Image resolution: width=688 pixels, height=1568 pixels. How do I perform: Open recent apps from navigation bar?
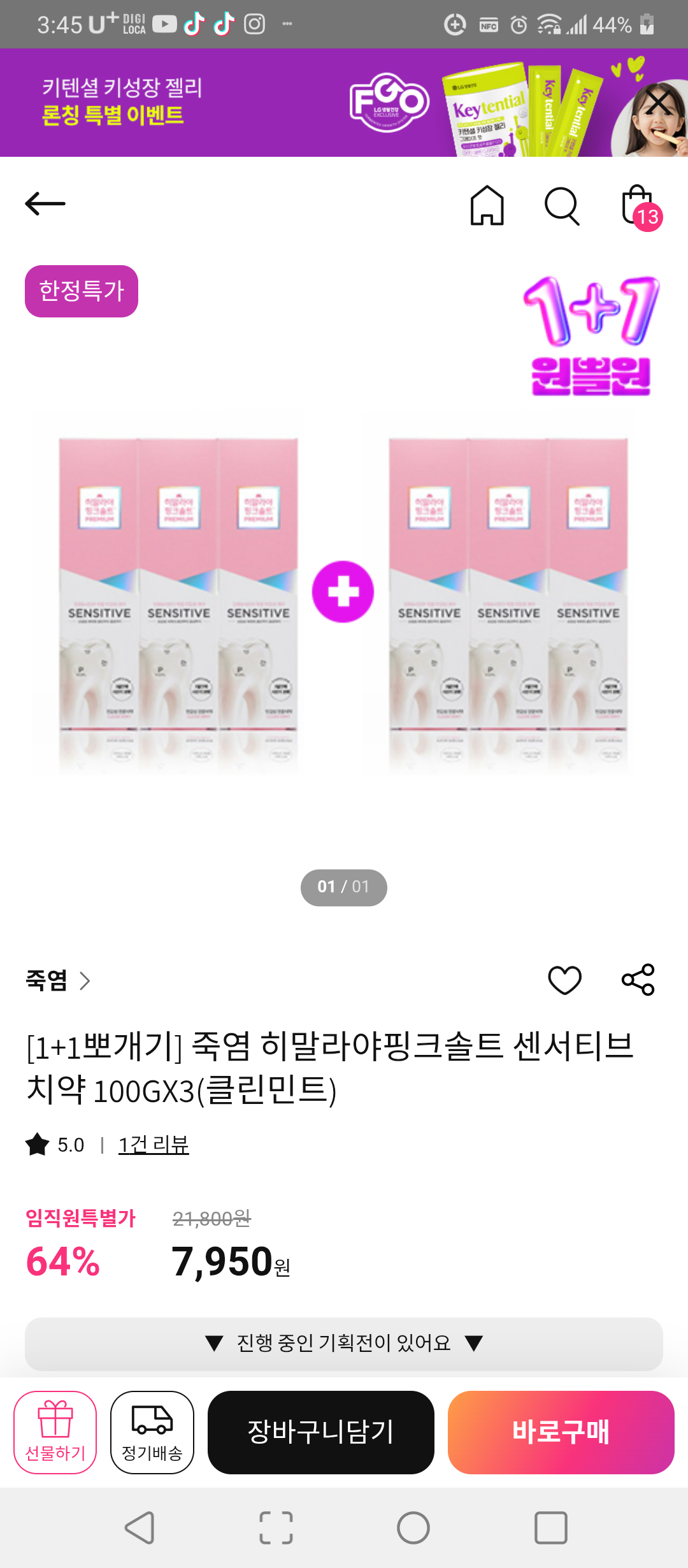click(x=550, y=1528)
